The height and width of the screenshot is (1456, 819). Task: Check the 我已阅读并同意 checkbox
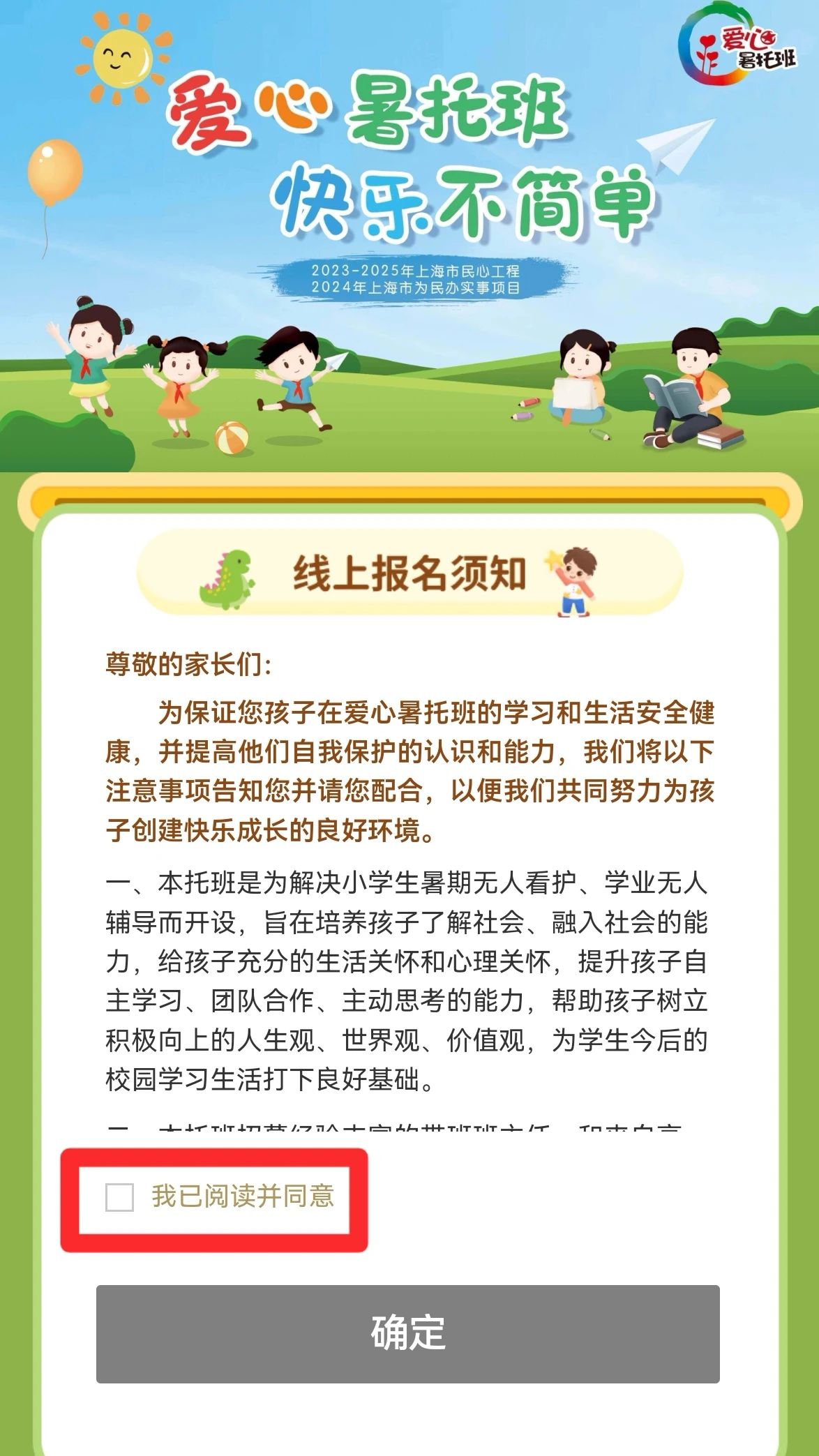tap(119, 1197)
